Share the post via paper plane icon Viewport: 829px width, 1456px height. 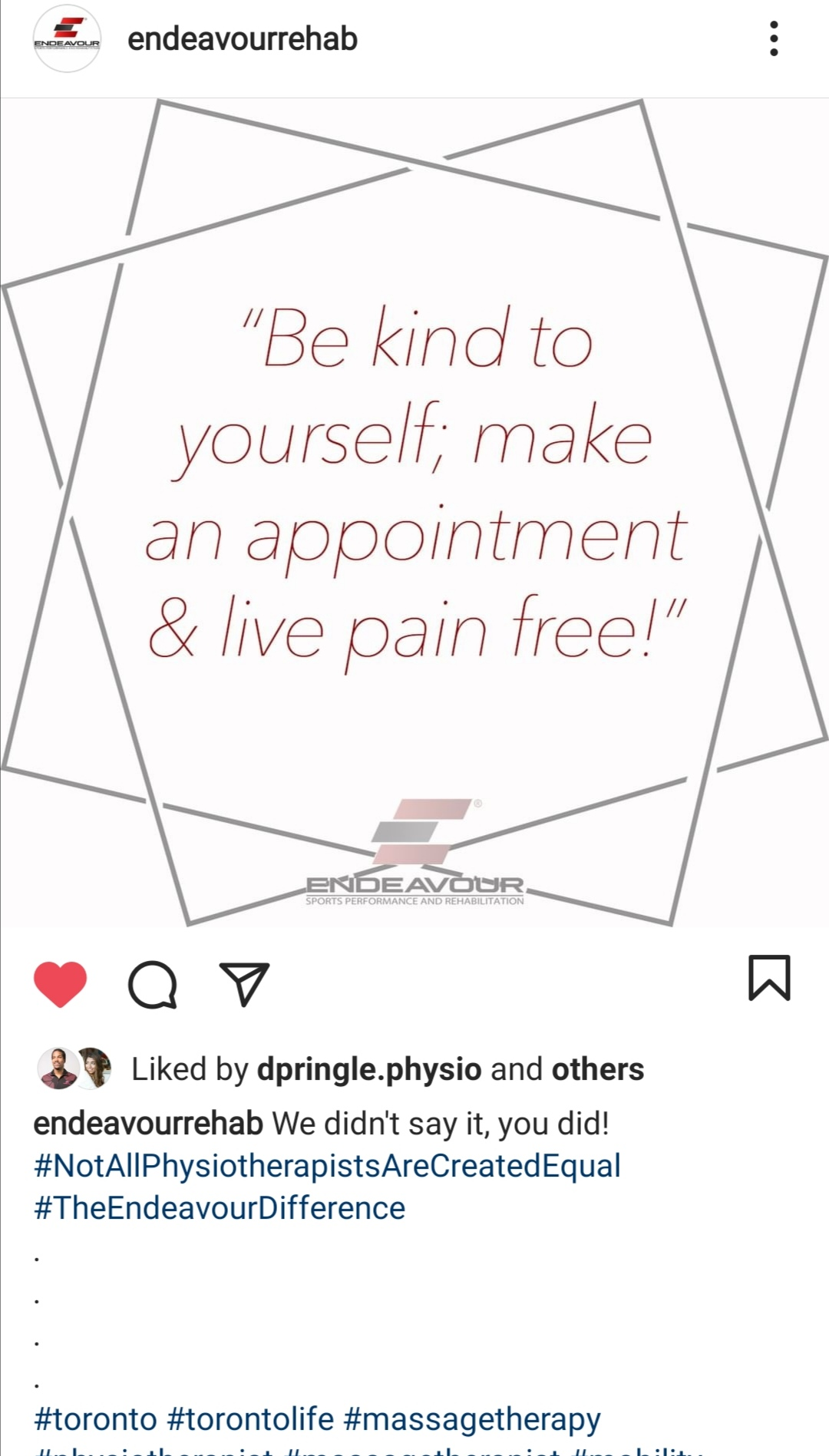[x=244, y=983]
